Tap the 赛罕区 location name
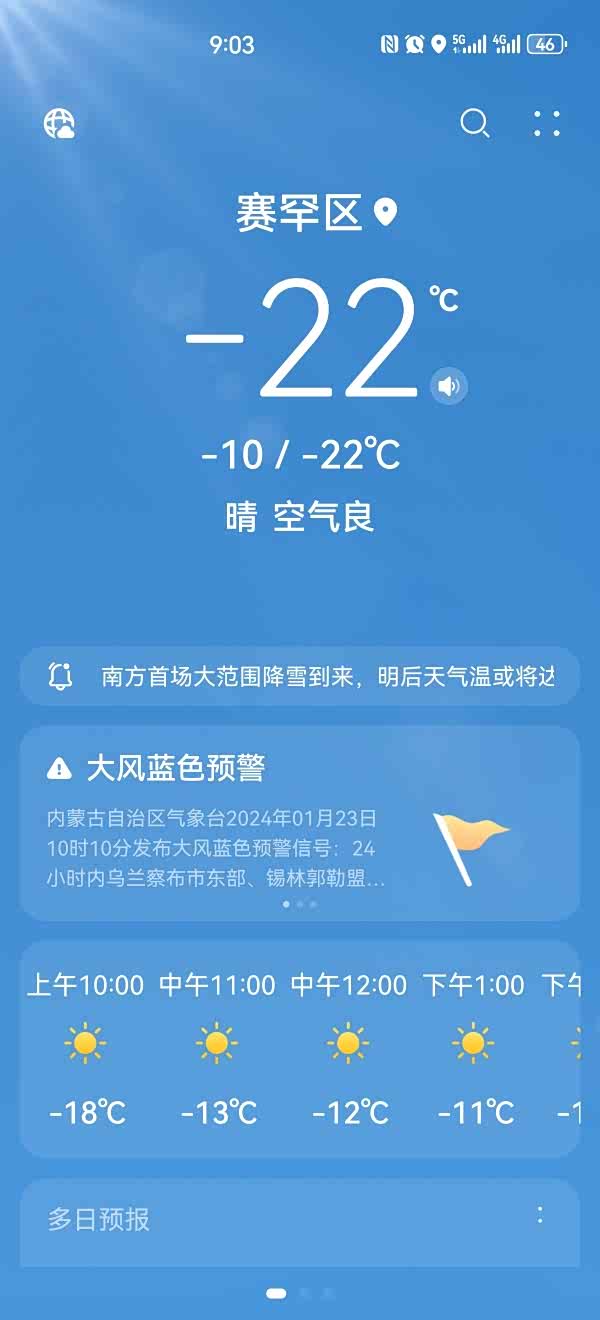Viewport: 600px width, 1320px height. pos(299,213)
